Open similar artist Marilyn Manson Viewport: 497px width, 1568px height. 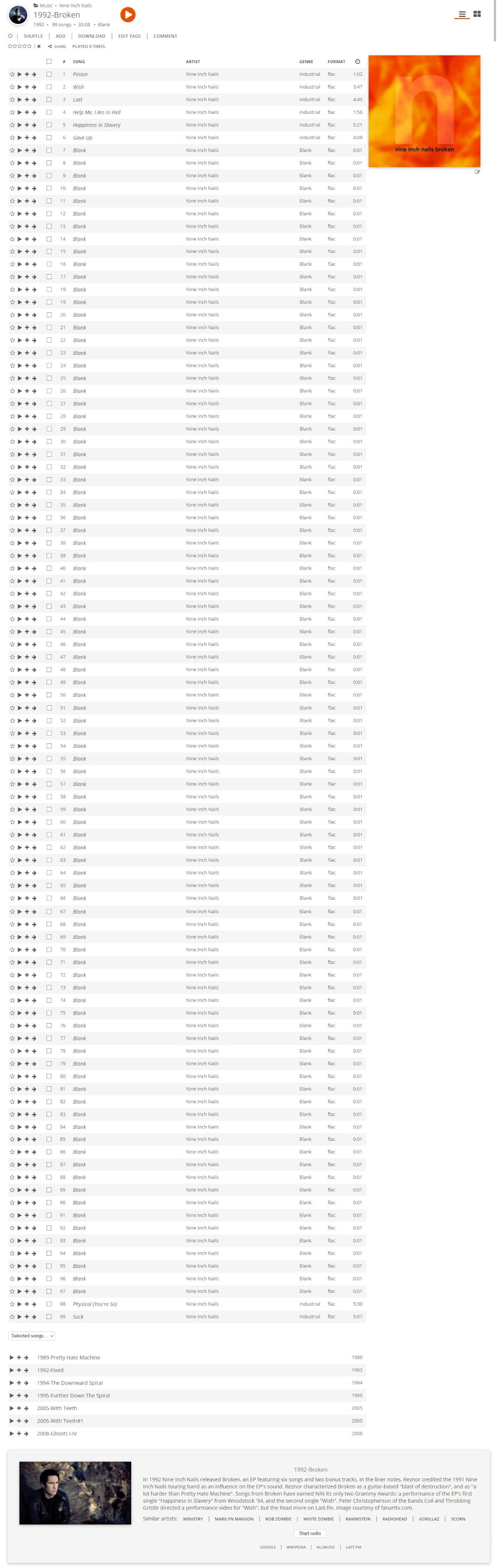(234, 1519)
